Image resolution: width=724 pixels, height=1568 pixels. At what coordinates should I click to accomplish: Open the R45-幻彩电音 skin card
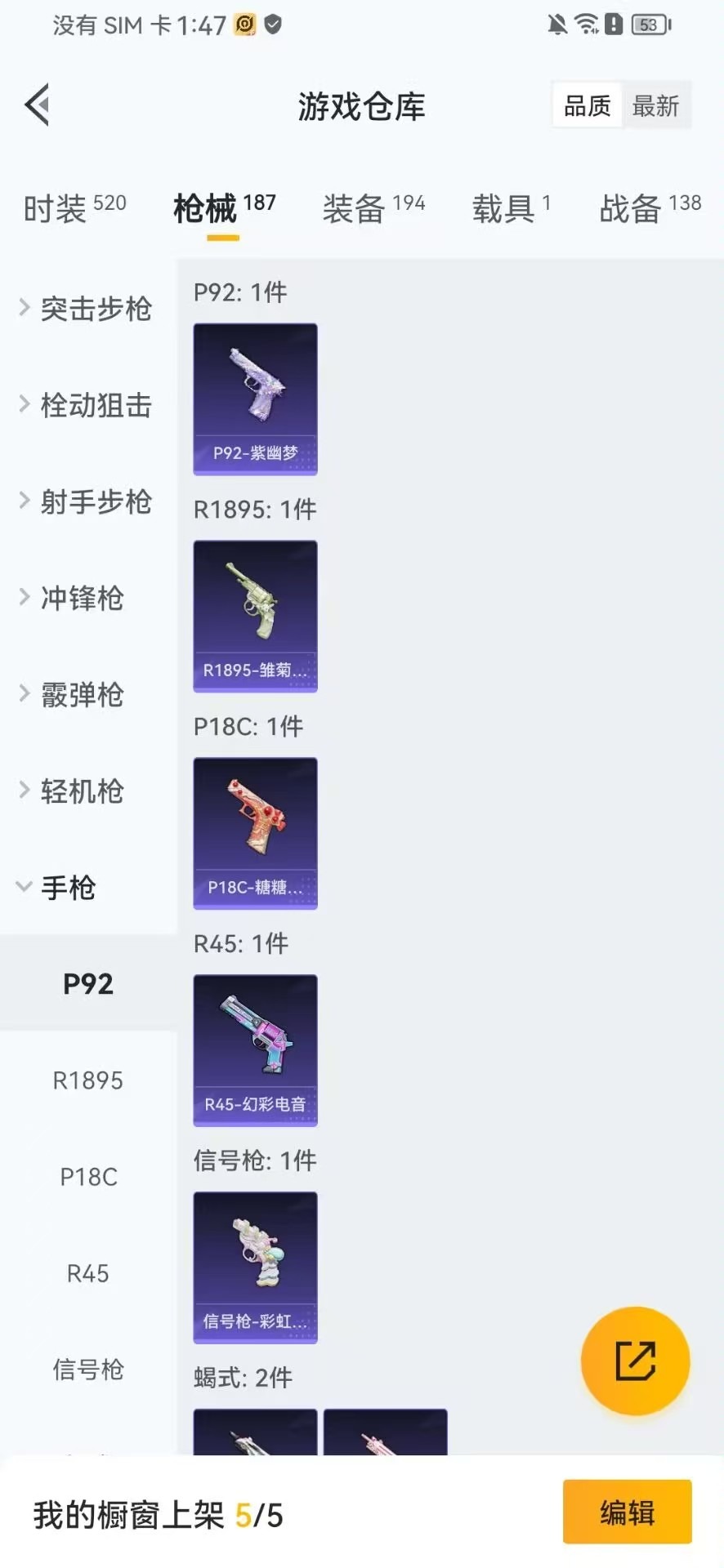click(255, 1049)
